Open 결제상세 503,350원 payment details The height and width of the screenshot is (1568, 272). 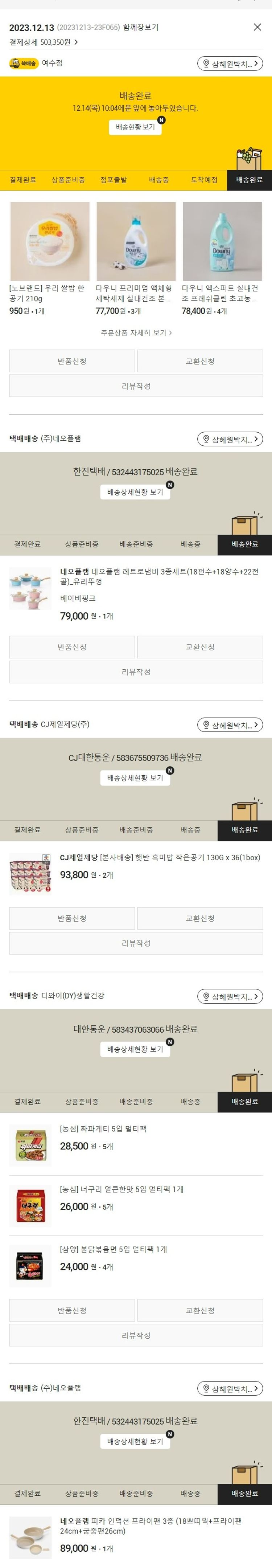(x=43, y=42)
